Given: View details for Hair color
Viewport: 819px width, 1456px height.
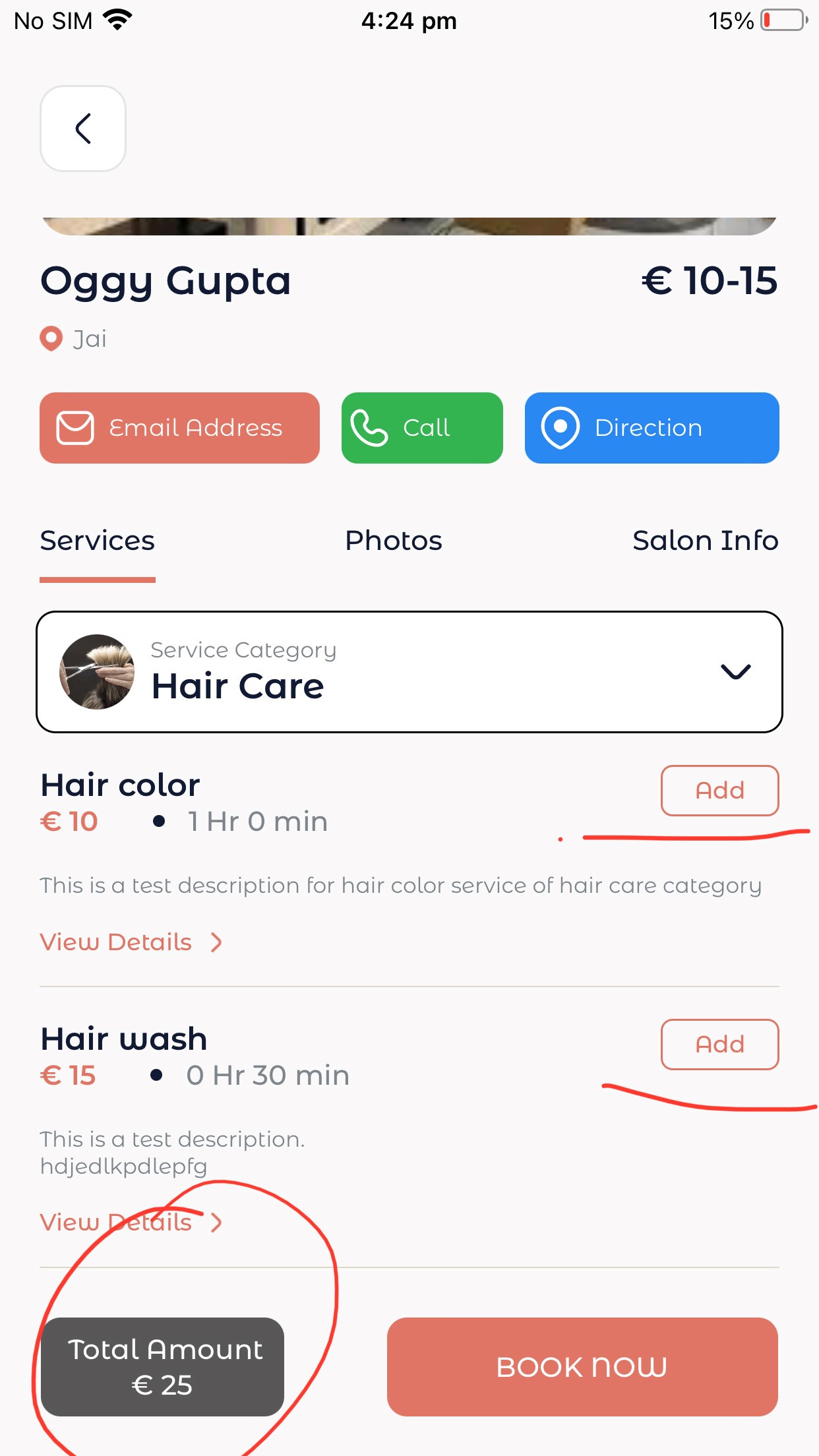Looking at the screenshot, I should (131, 942).
